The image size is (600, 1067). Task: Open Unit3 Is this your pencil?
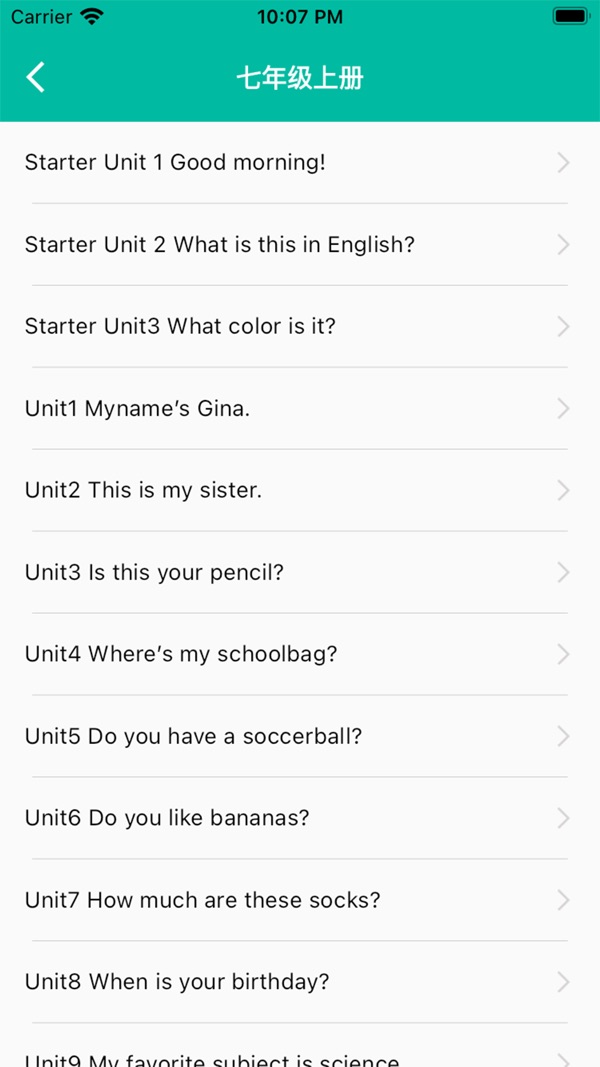[x=300, y=572]
